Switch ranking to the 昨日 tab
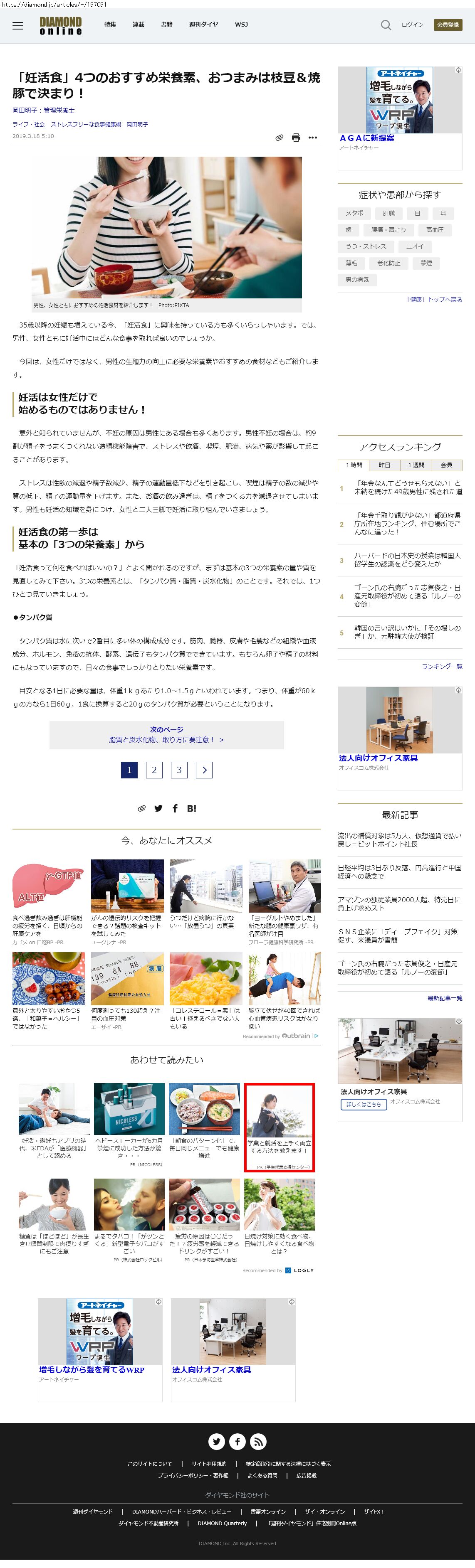475x1568 pixels. coord(384,465)
